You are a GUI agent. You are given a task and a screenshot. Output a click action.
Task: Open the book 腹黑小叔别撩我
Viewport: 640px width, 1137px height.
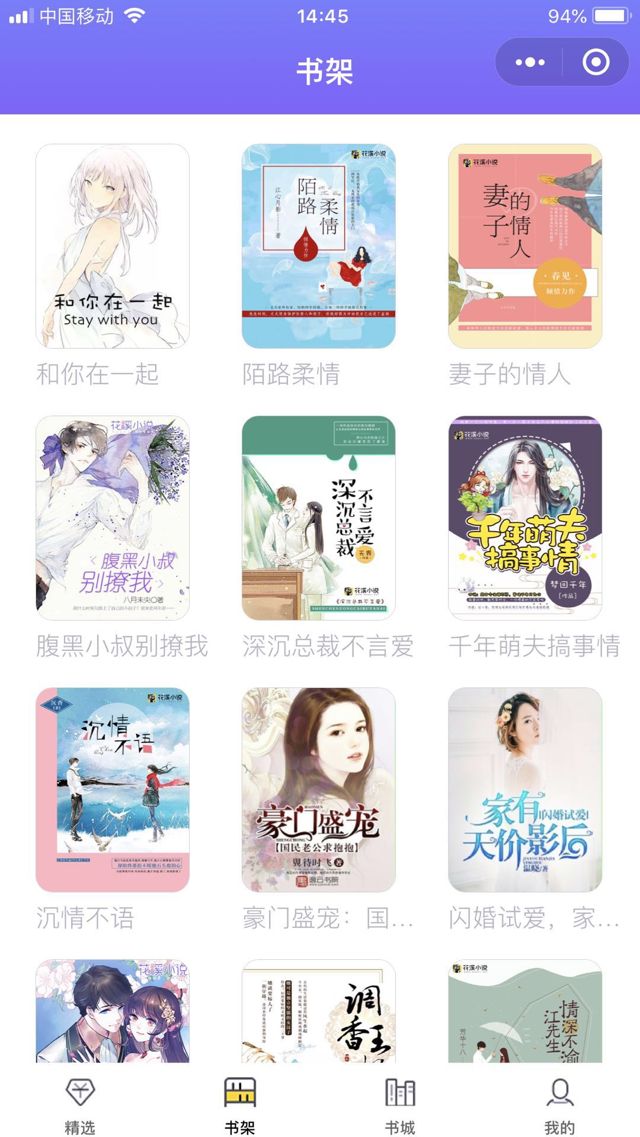click(112, 518)
